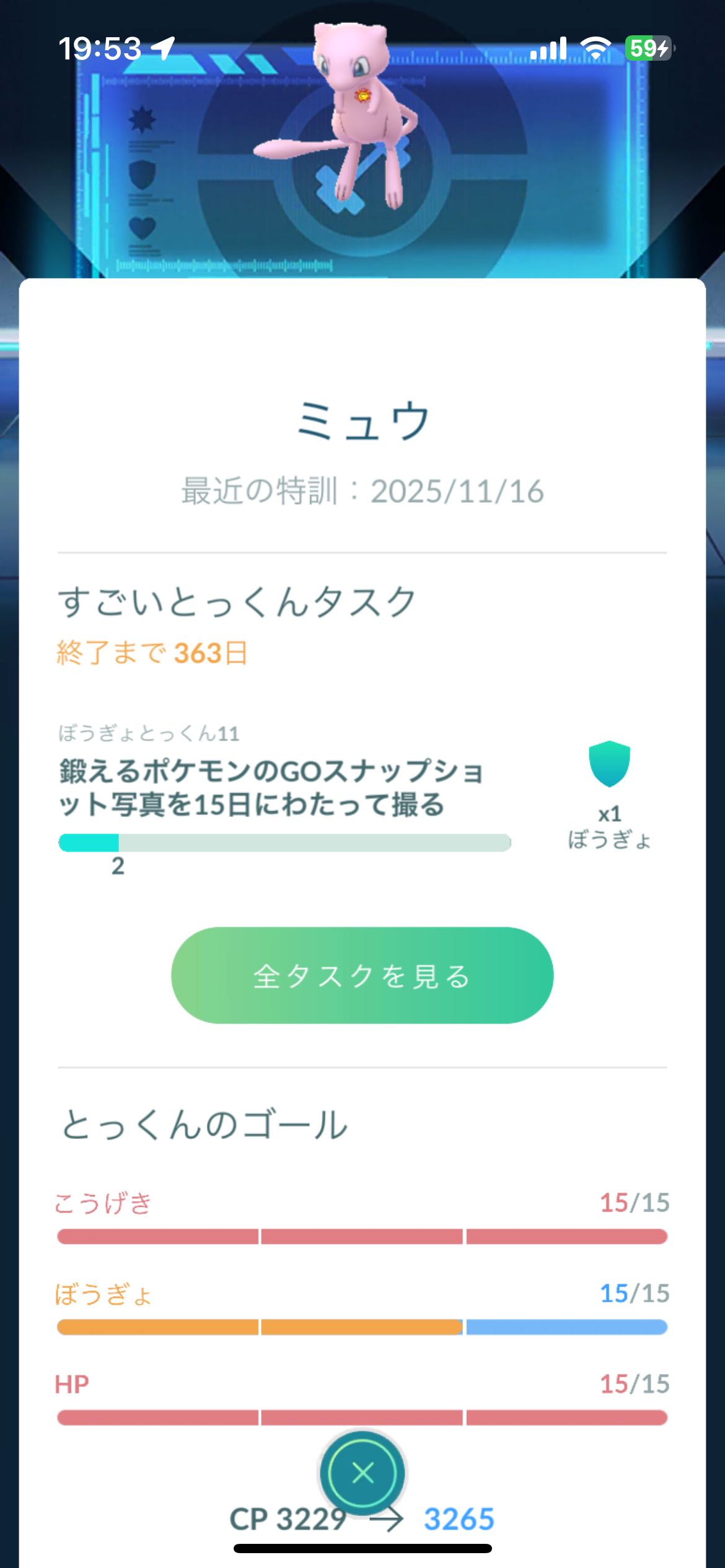Close the training screen with the X button
This screenshot has height=1568, width=725.
(x=362, y=1473)
